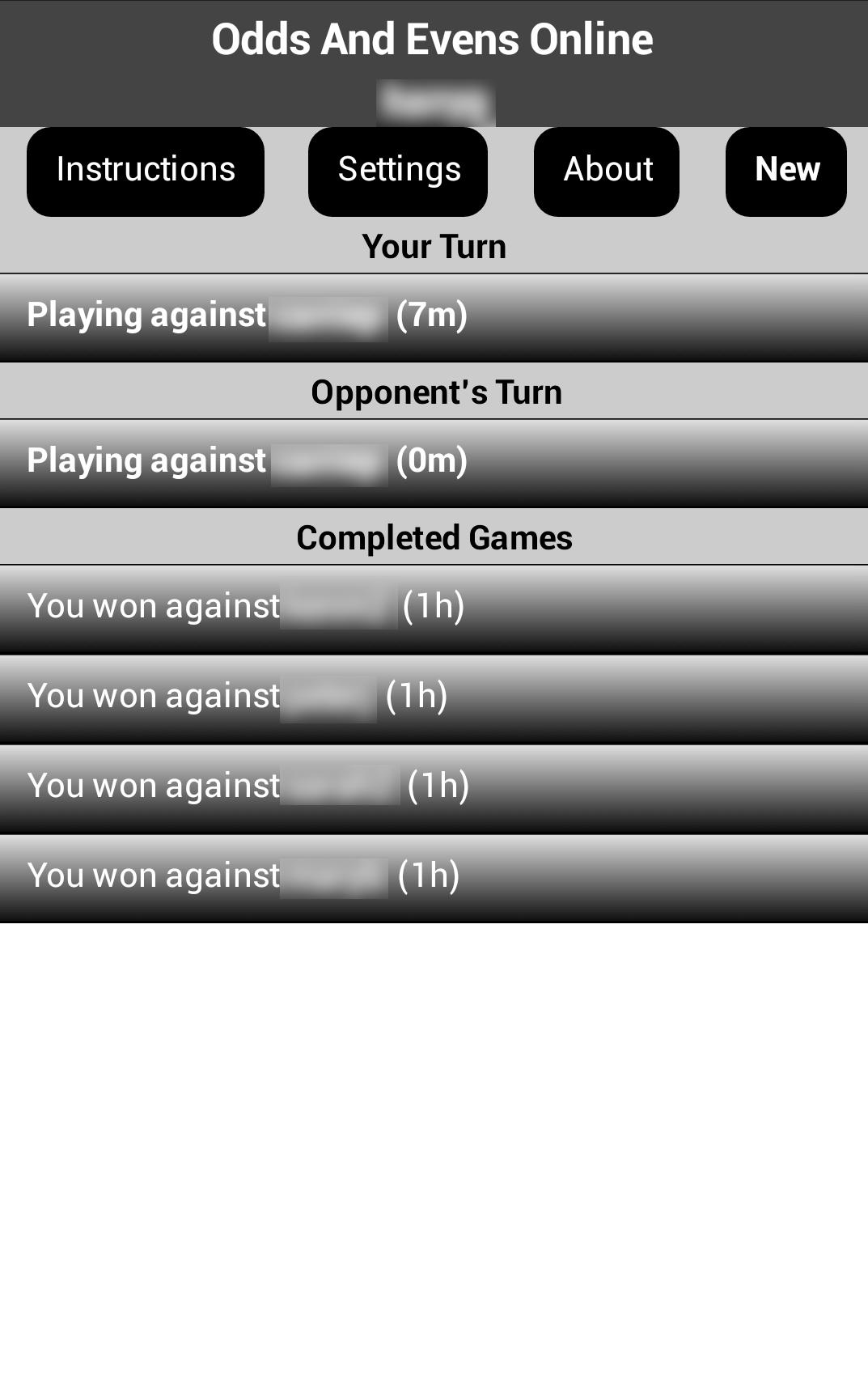The height and width of the screenshot is (1378, 868).
Task: Open the Instructions page
Action: point(146,172)
